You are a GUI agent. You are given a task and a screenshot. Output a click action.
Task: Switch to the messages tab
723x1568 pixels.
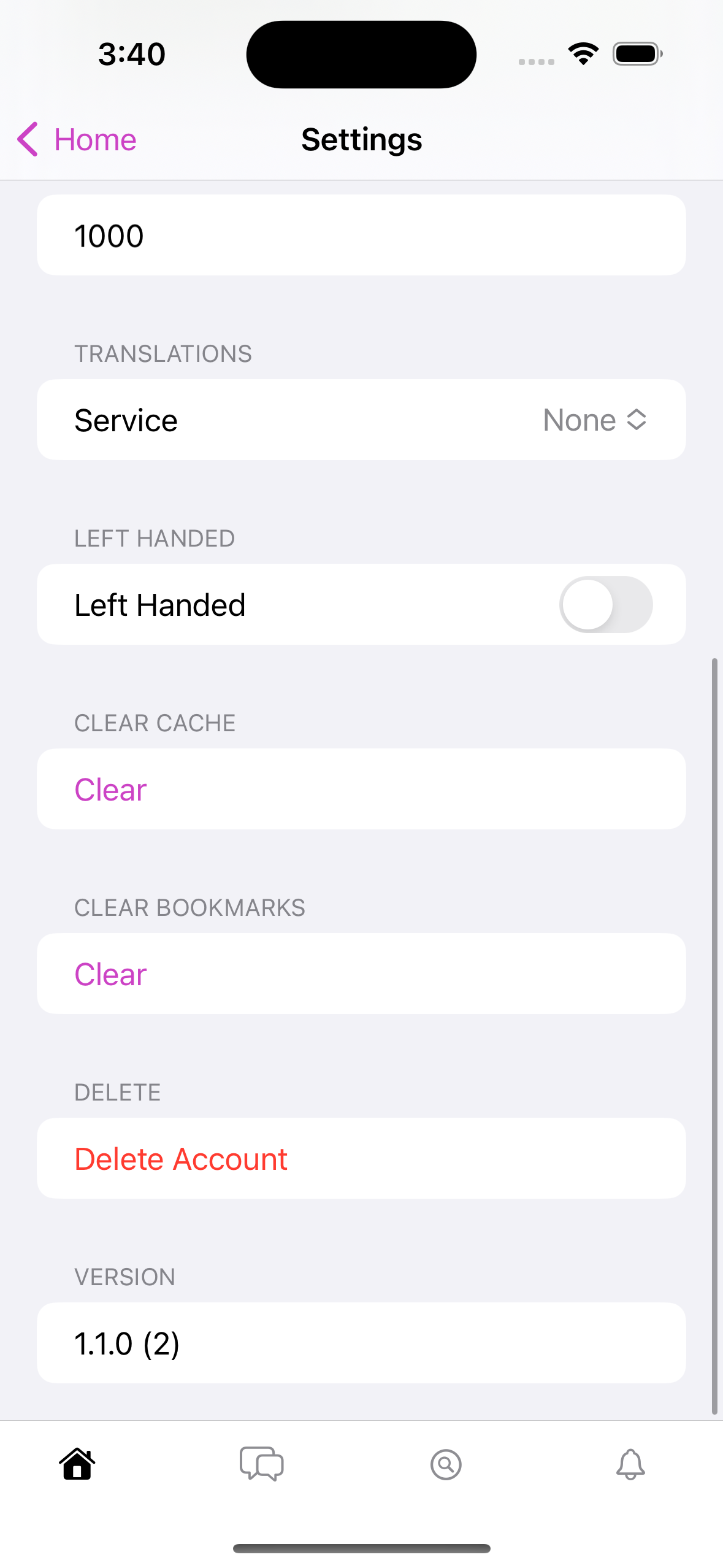tap(262, 1464)
